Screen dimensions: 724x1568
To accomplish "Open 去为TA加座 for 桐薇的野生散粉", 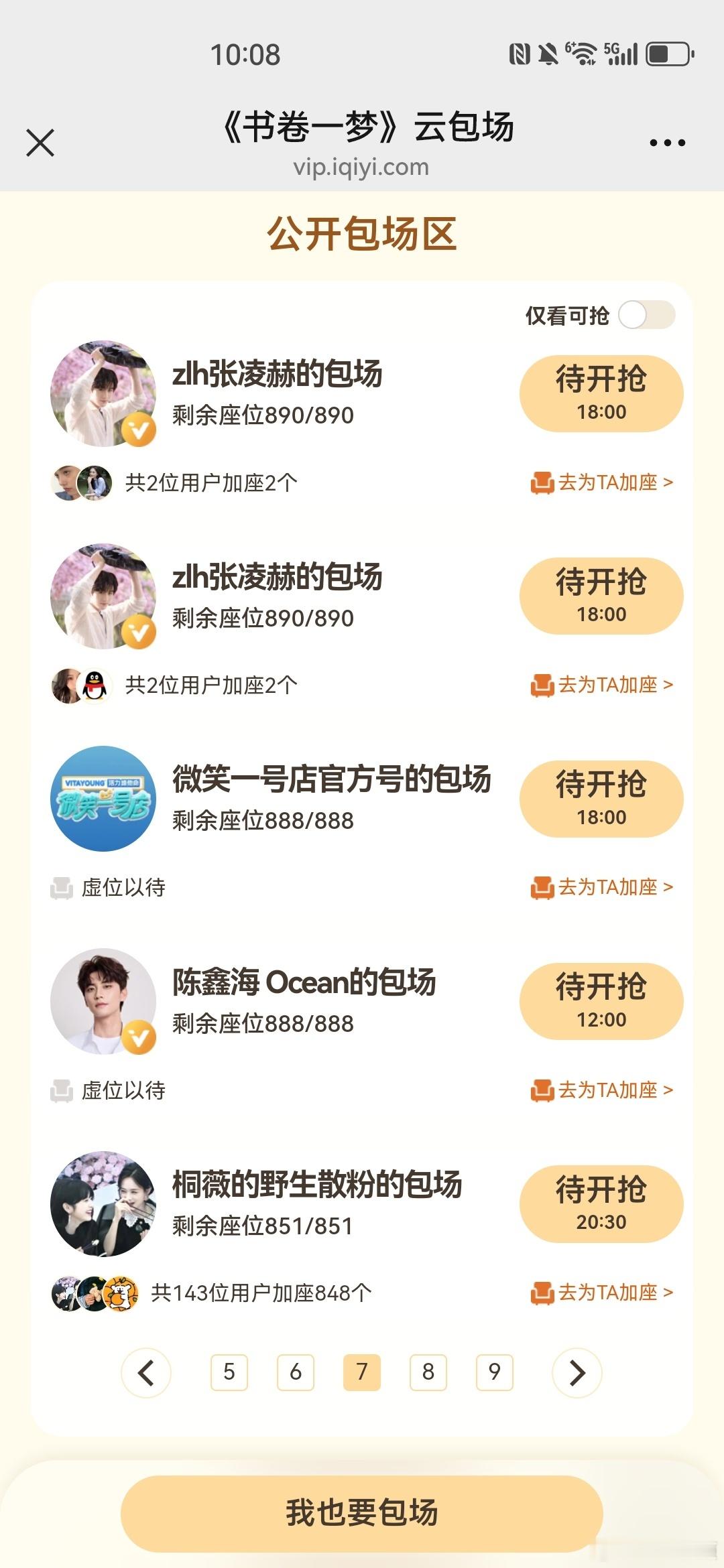I will click(602, 1293).
